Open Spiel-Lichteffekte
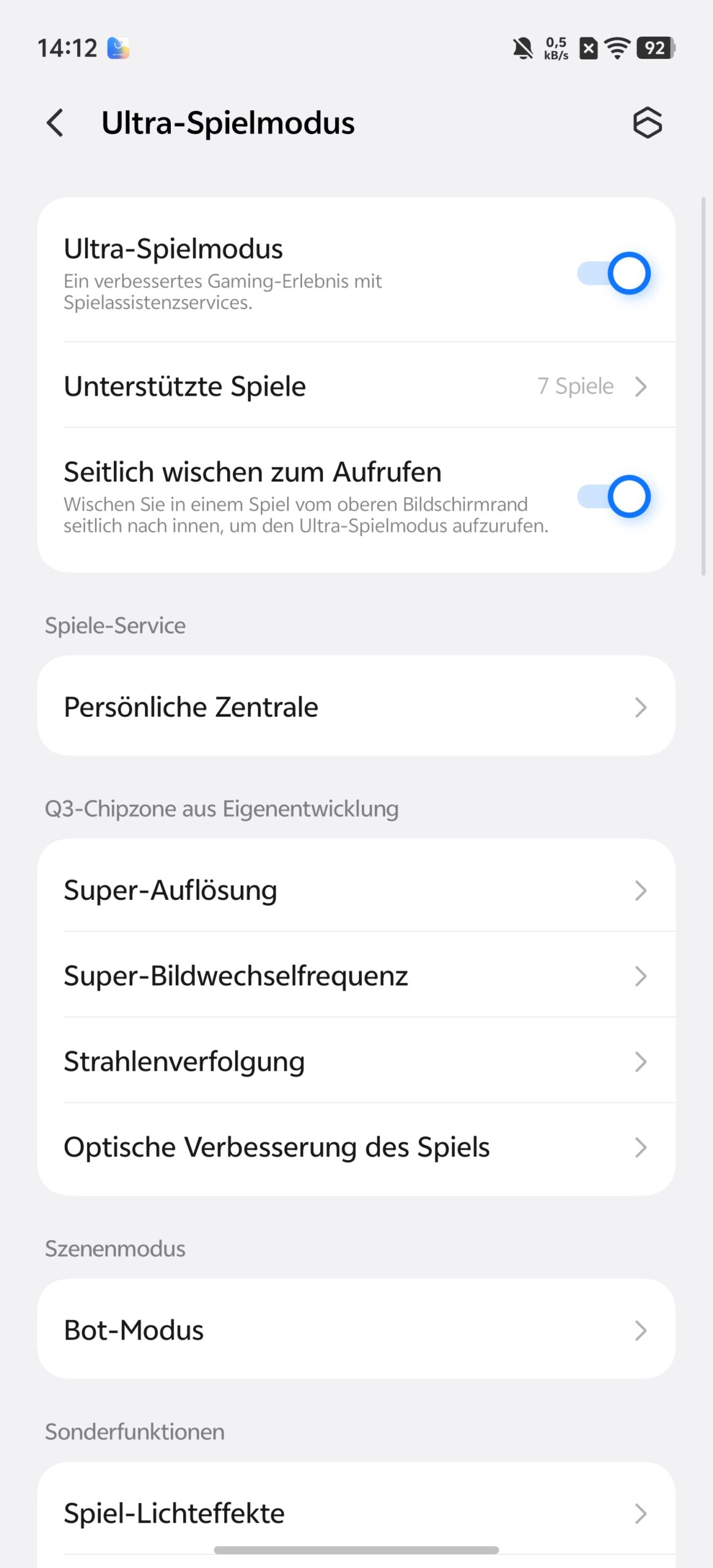Screen dimensions: 713x1568 (356, 1513)
